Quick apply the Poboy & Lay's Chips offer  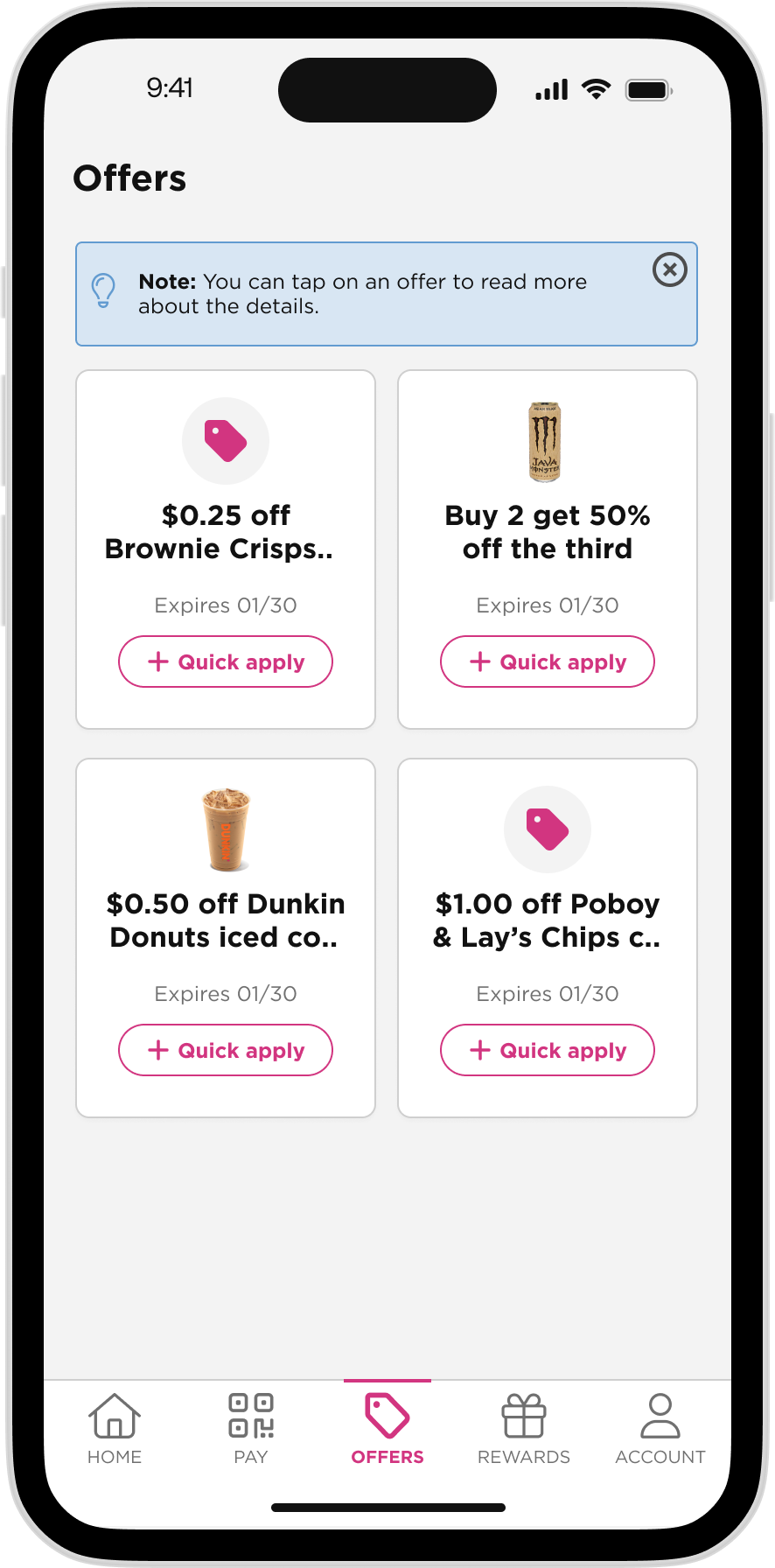click(x=547, y=1050)
